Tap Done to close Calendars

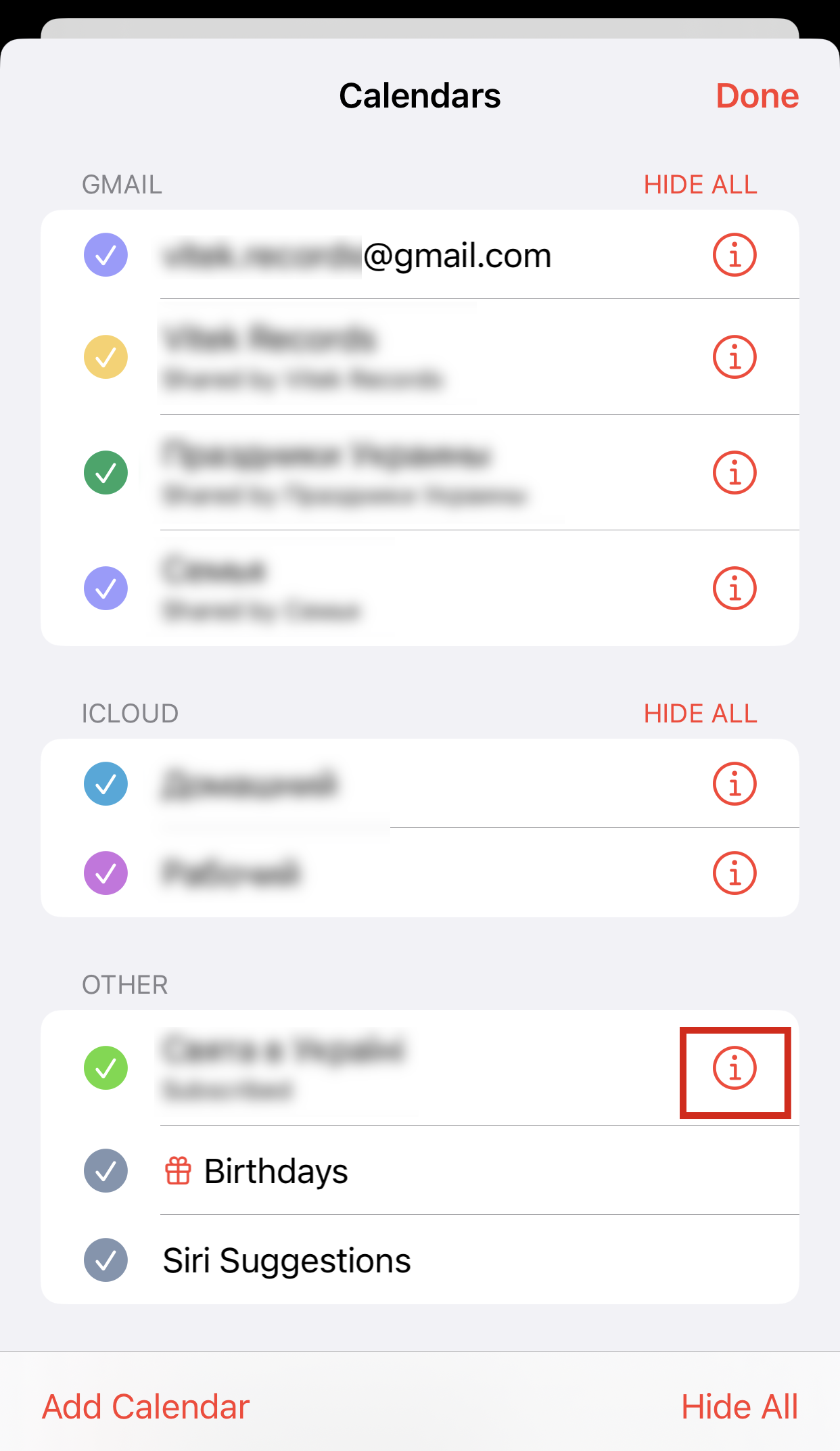(x=757, y=96)
